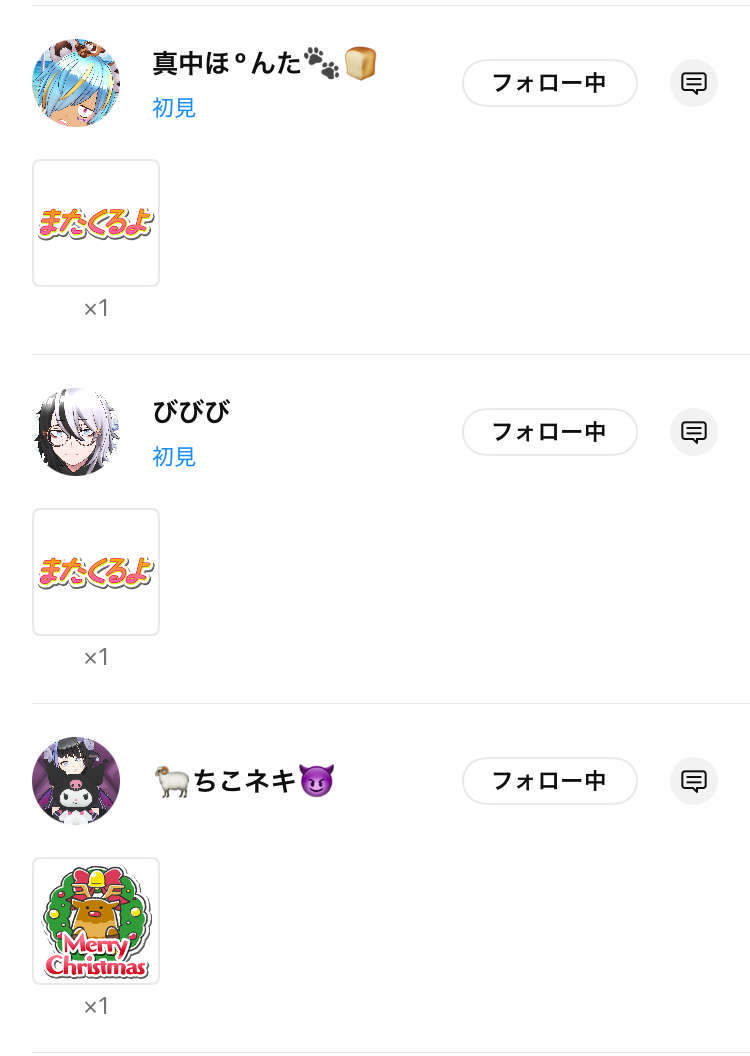Open またくるよ sticker from 真中ほ°んた

click(96, 223)
